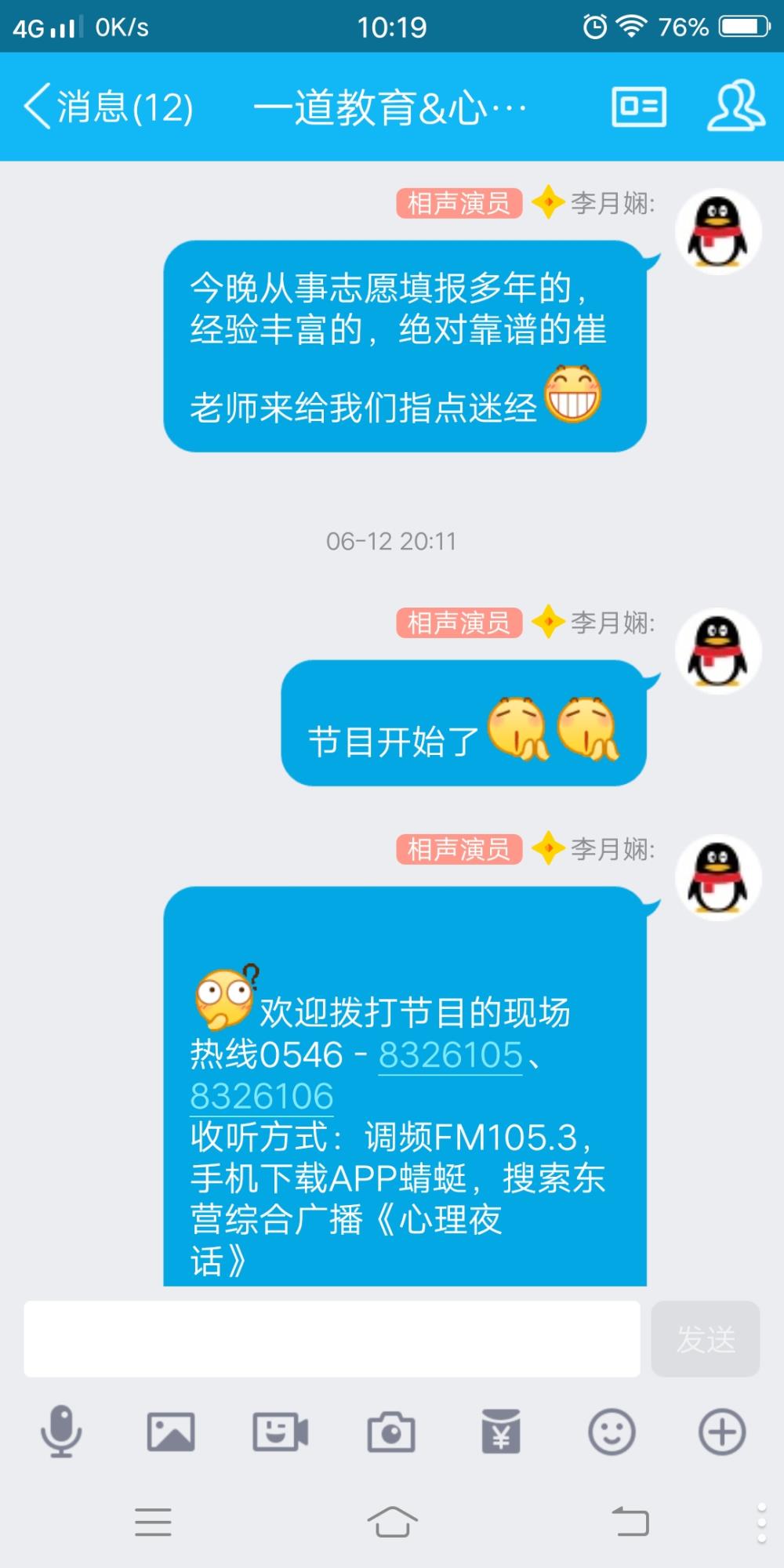Tap the system back button

[x=630, y=1522]
